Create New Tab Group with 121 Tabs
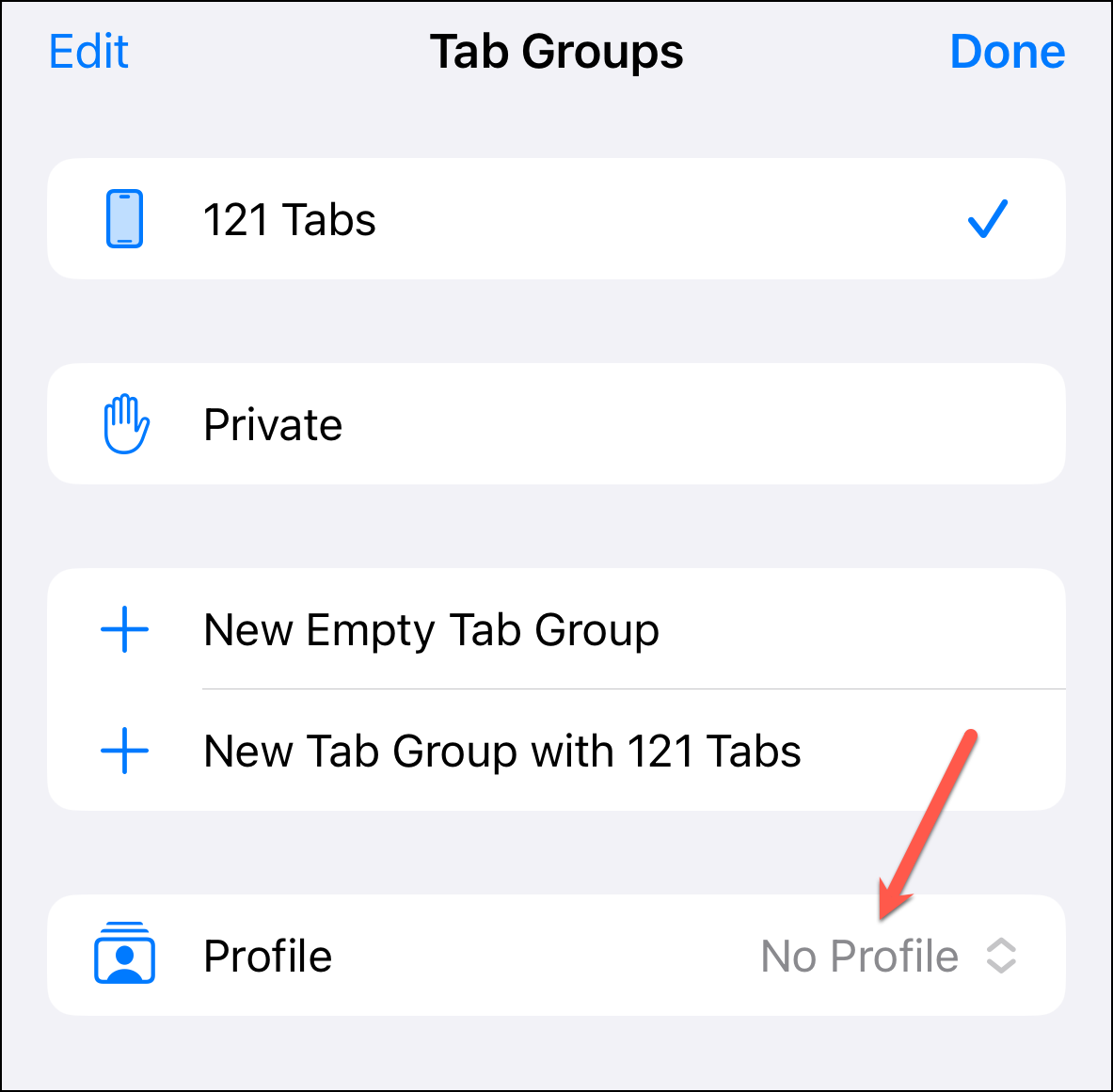Viewport: 1113px width, 1092px height. point(555,751)
